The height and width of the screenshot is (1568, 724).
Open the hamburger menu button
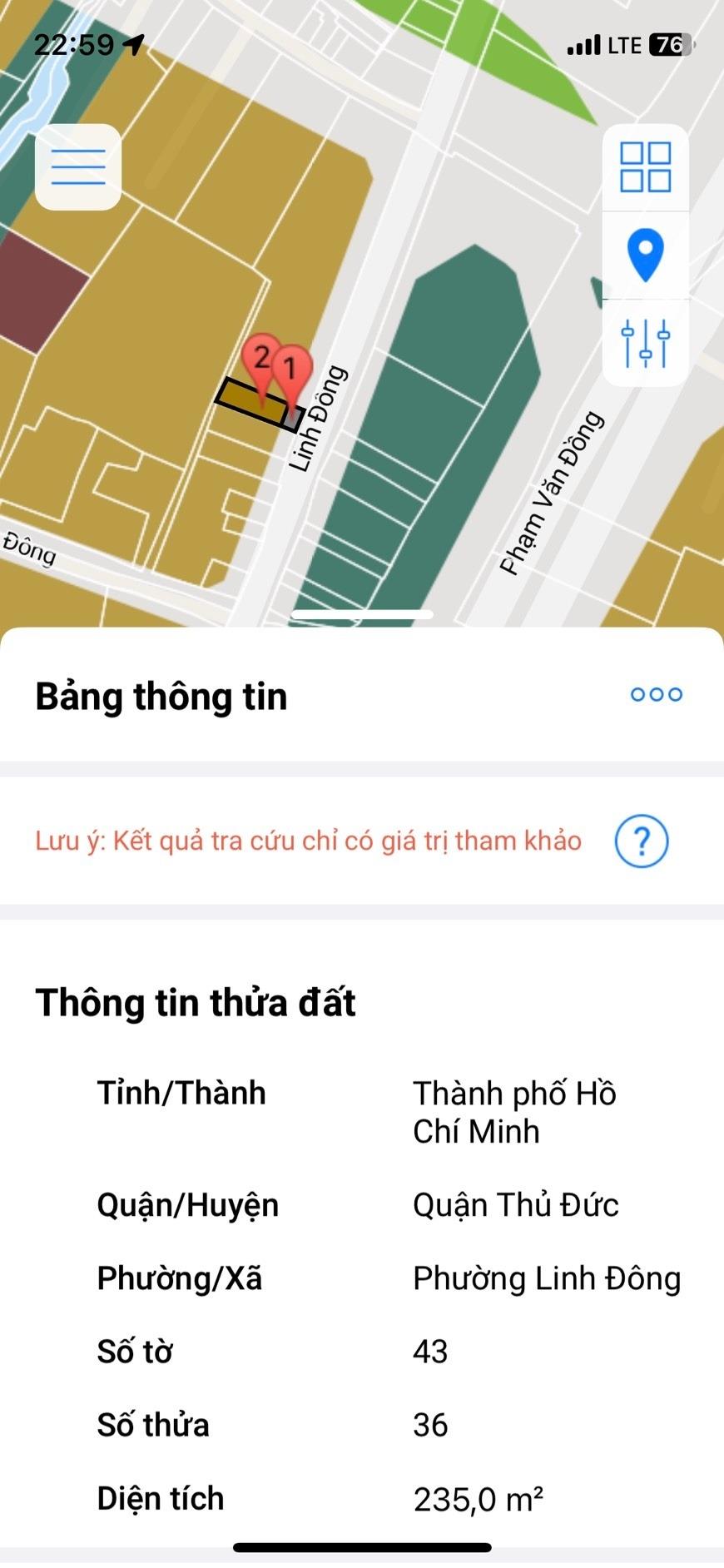tap(78, 167)
